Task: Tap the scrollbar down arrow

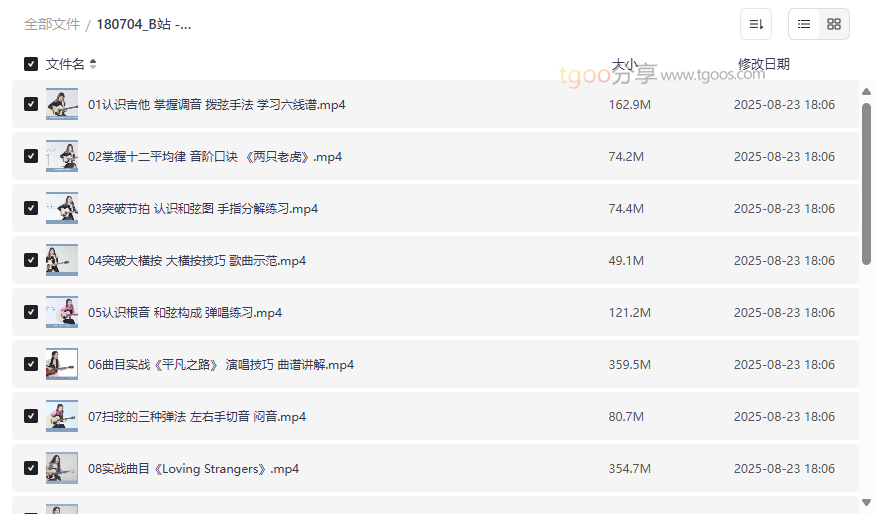Action: [866, 502]
